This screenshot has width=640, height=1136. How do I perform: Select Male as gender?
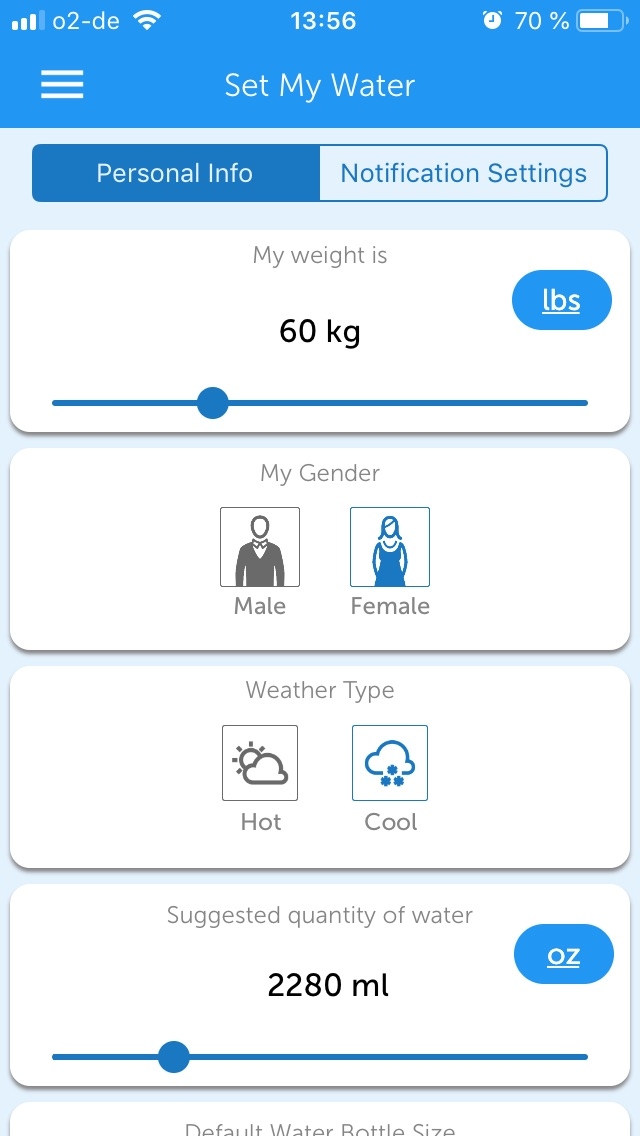[x=260, y=547]
